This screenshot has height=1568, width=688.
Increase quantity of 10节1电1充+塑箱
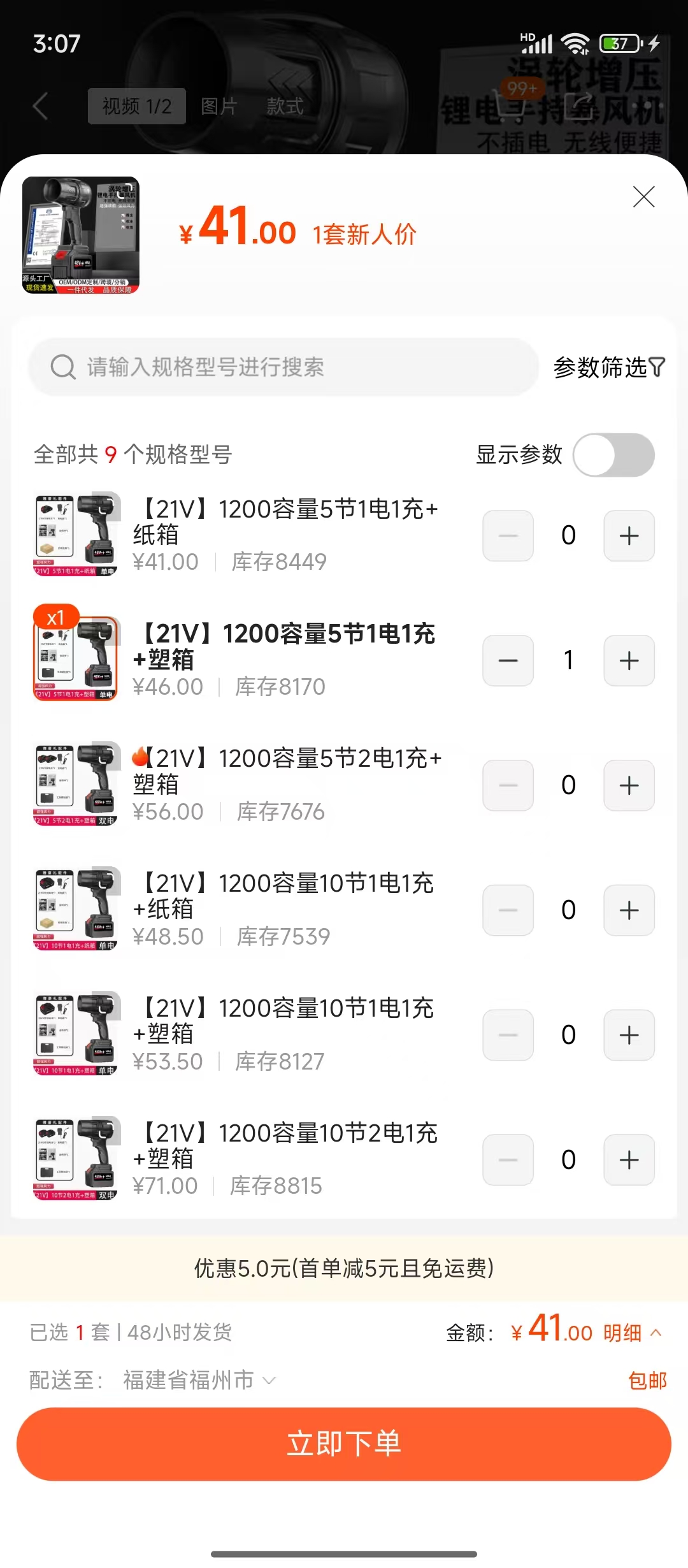click(x=629, y=1036)
